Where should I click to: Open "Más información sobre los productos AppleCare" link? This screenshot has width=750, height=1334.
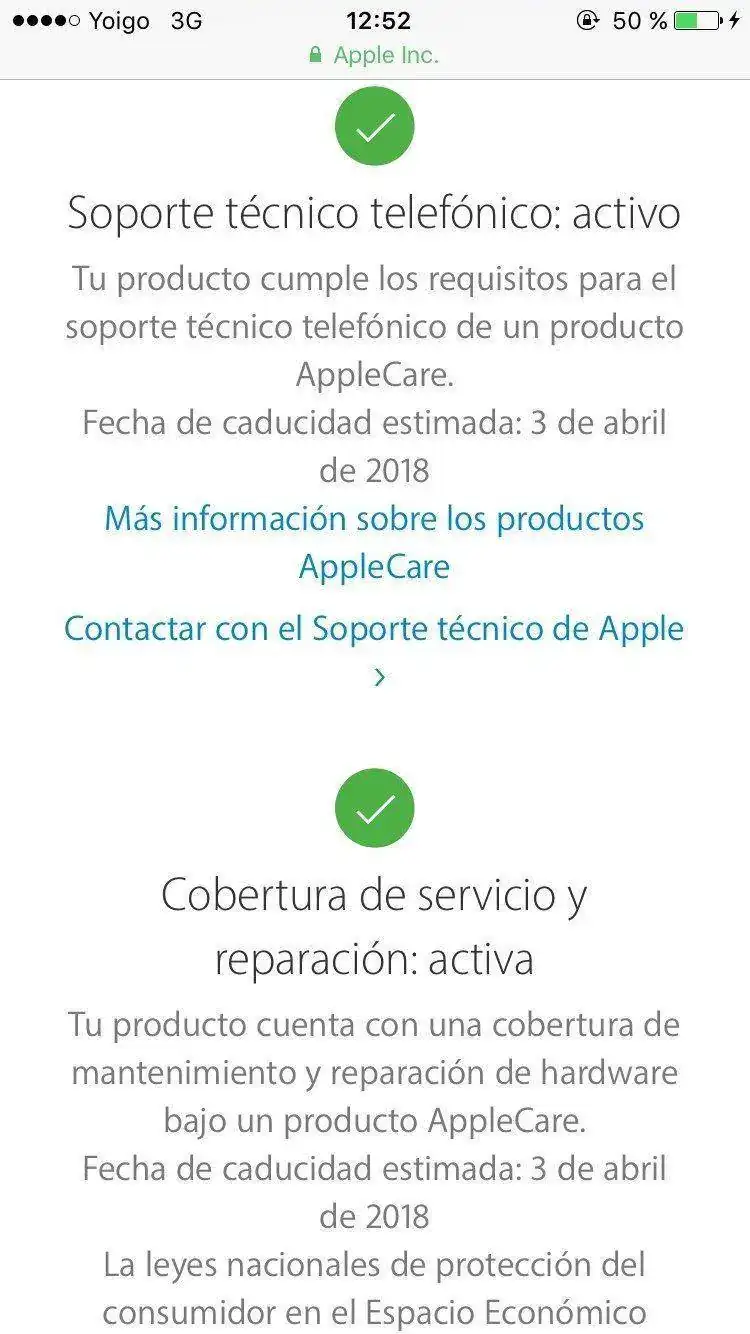tap(374, 519)
